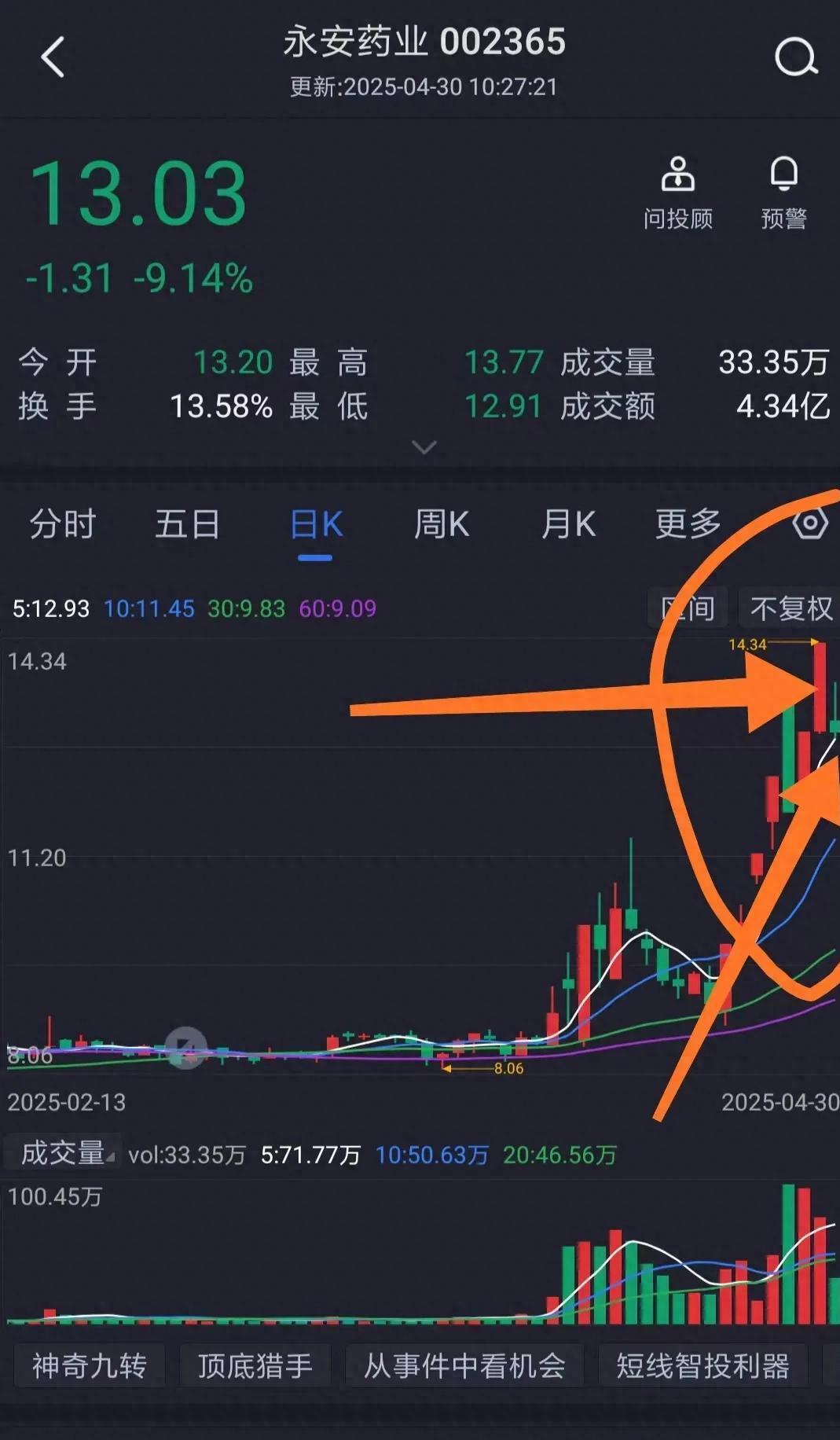Open the 神奇九转 indicator
This screenshot has width=840, height=1440.
pyautogui.click(x=89, y=1365)
